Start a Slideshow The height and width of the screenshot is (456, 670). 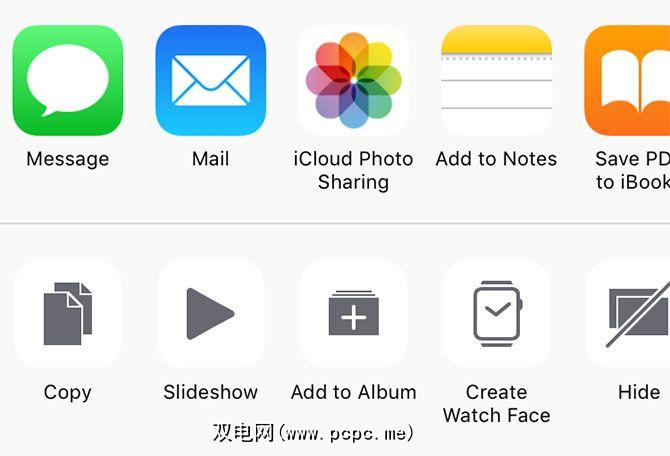(x=211, y=314)
